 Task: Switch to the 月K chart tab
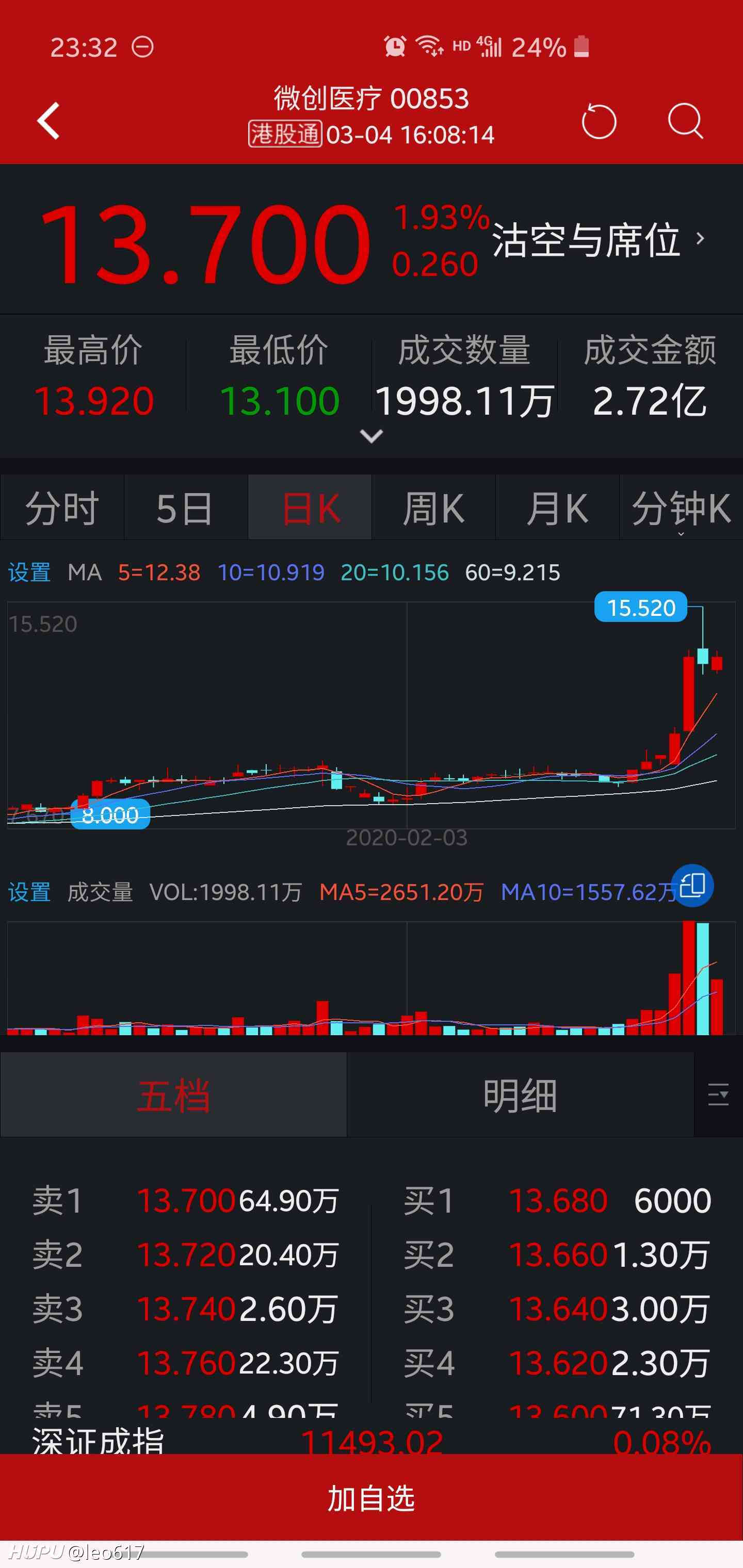557,508
